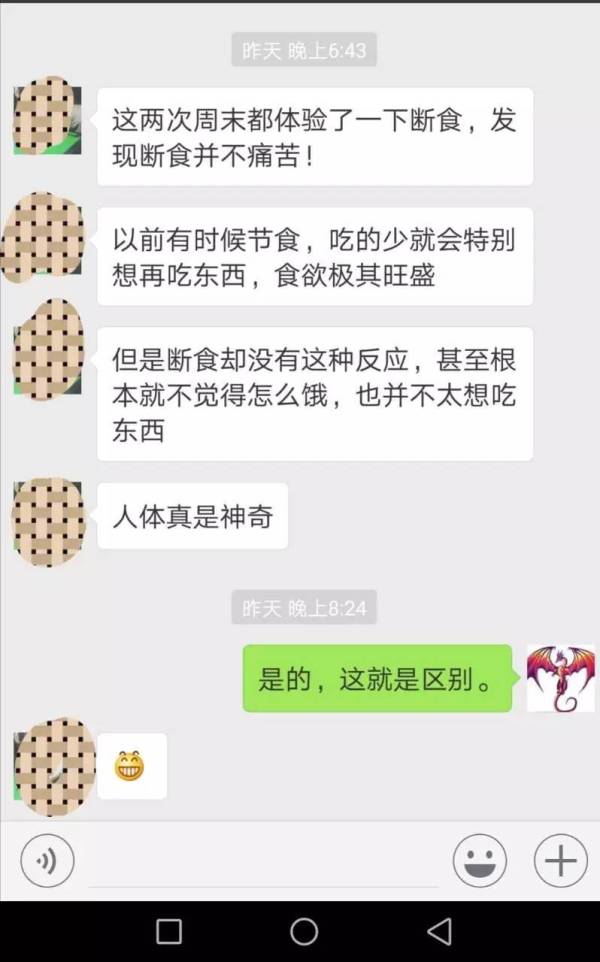This screenshot has height=962, width=600.
Task: Tap the message text input field
Action: pyautogui.click(x=263, y=863)
